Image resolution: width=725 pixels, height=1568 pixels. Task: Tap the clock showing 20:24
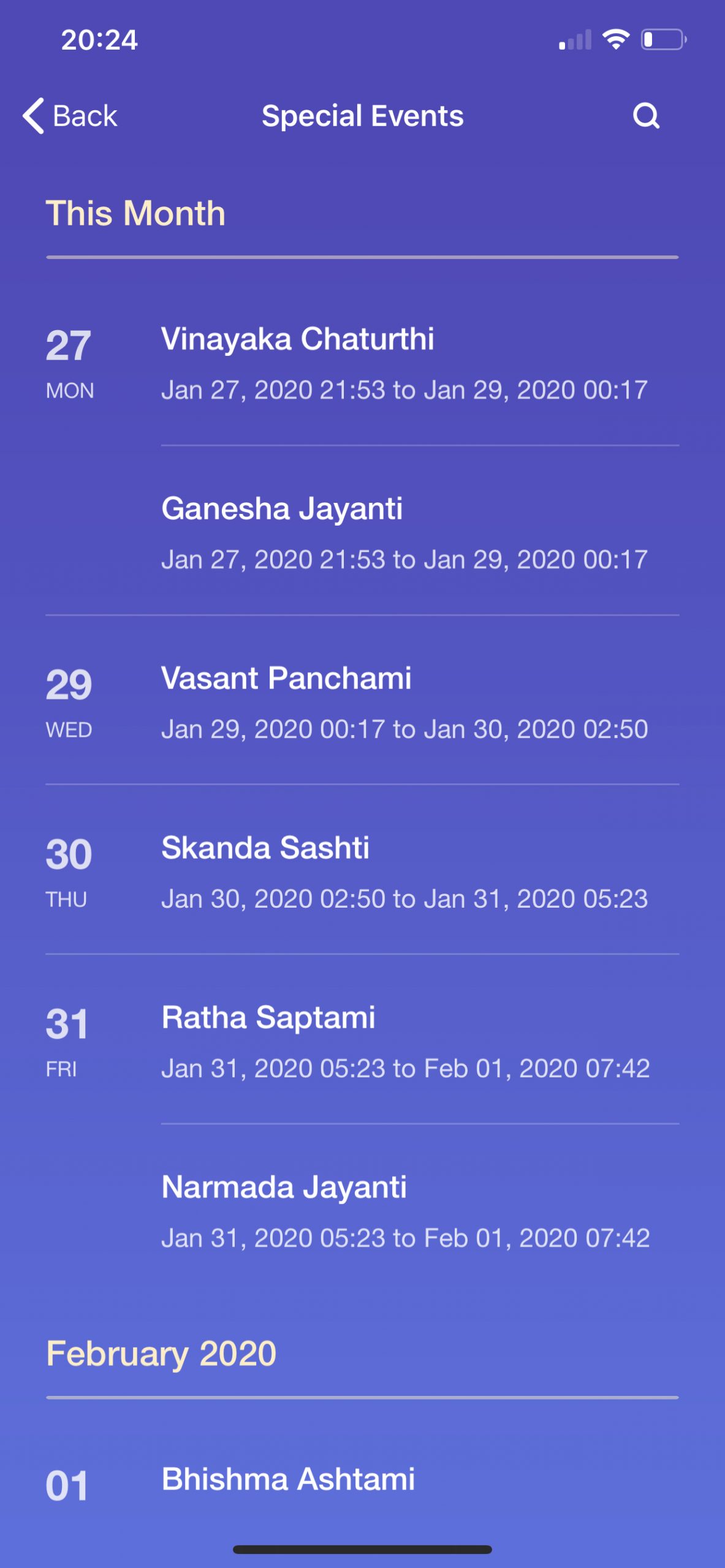pos(99,39)
